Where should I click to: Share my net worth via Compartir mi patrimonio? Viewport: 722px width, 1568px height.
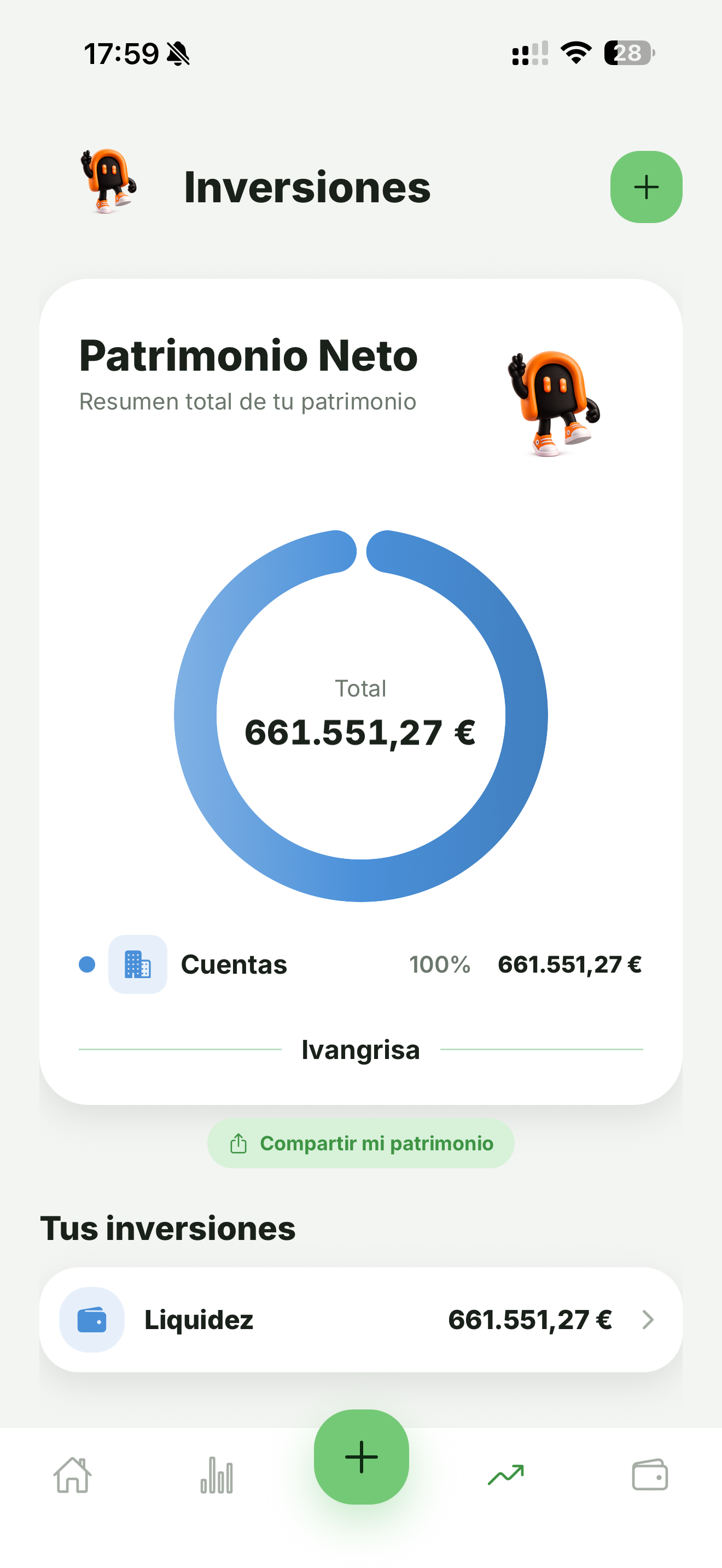click(x=361, y=1143)
